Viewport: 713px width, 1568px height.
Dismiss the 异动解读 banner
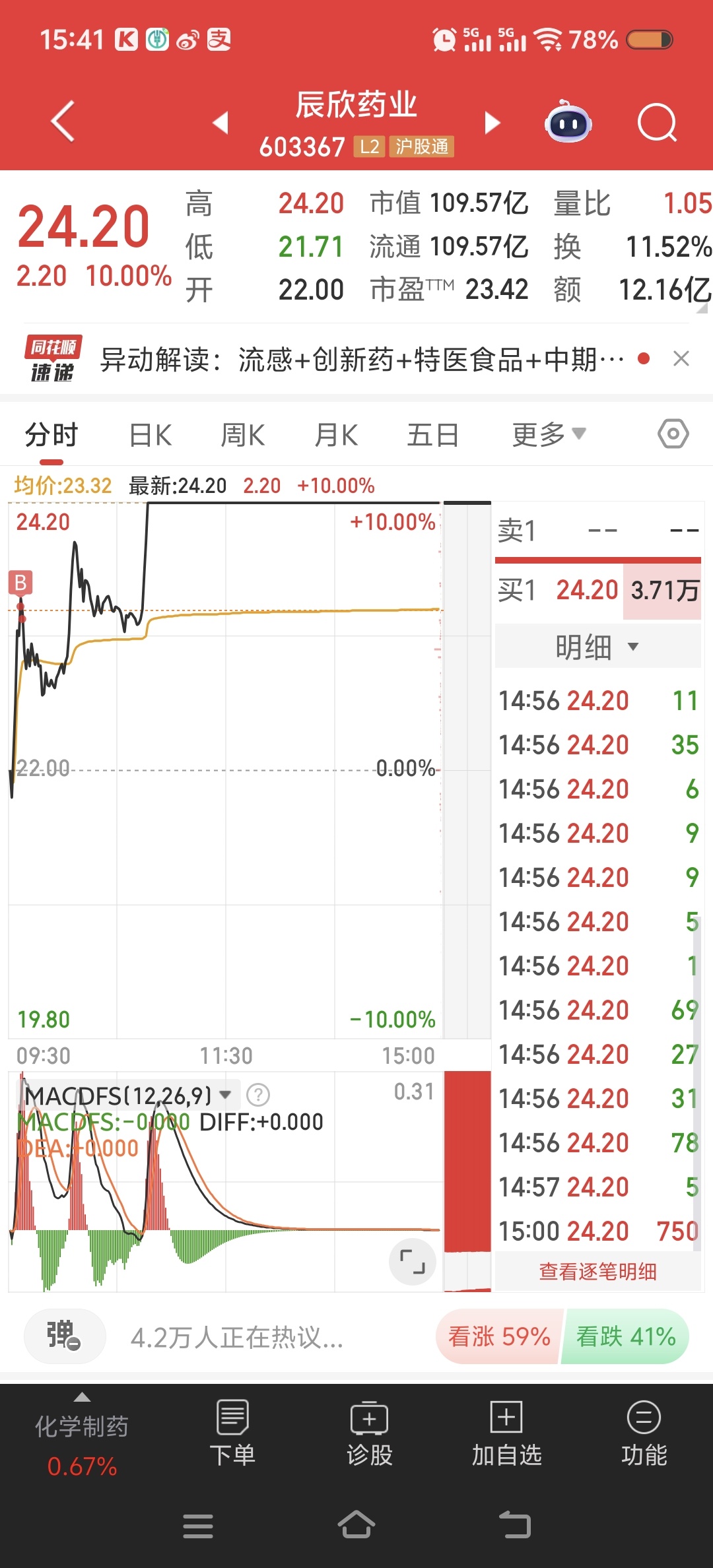point(681,359)
